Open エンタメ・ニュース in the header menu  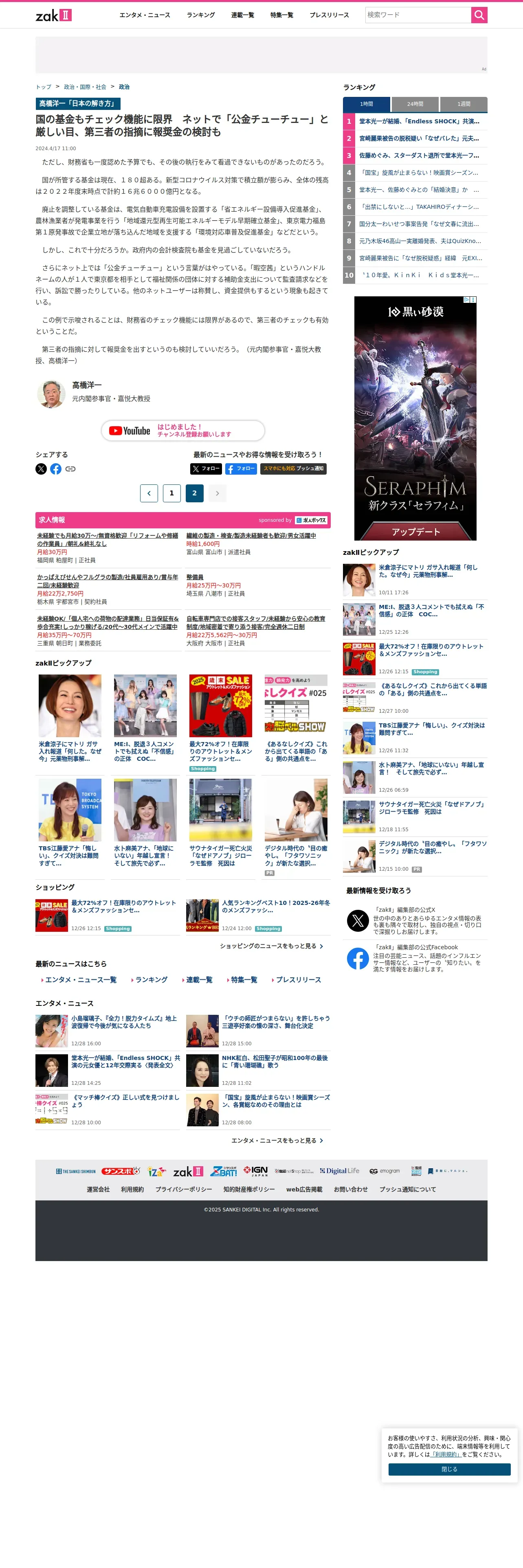(x=145, y=15)
